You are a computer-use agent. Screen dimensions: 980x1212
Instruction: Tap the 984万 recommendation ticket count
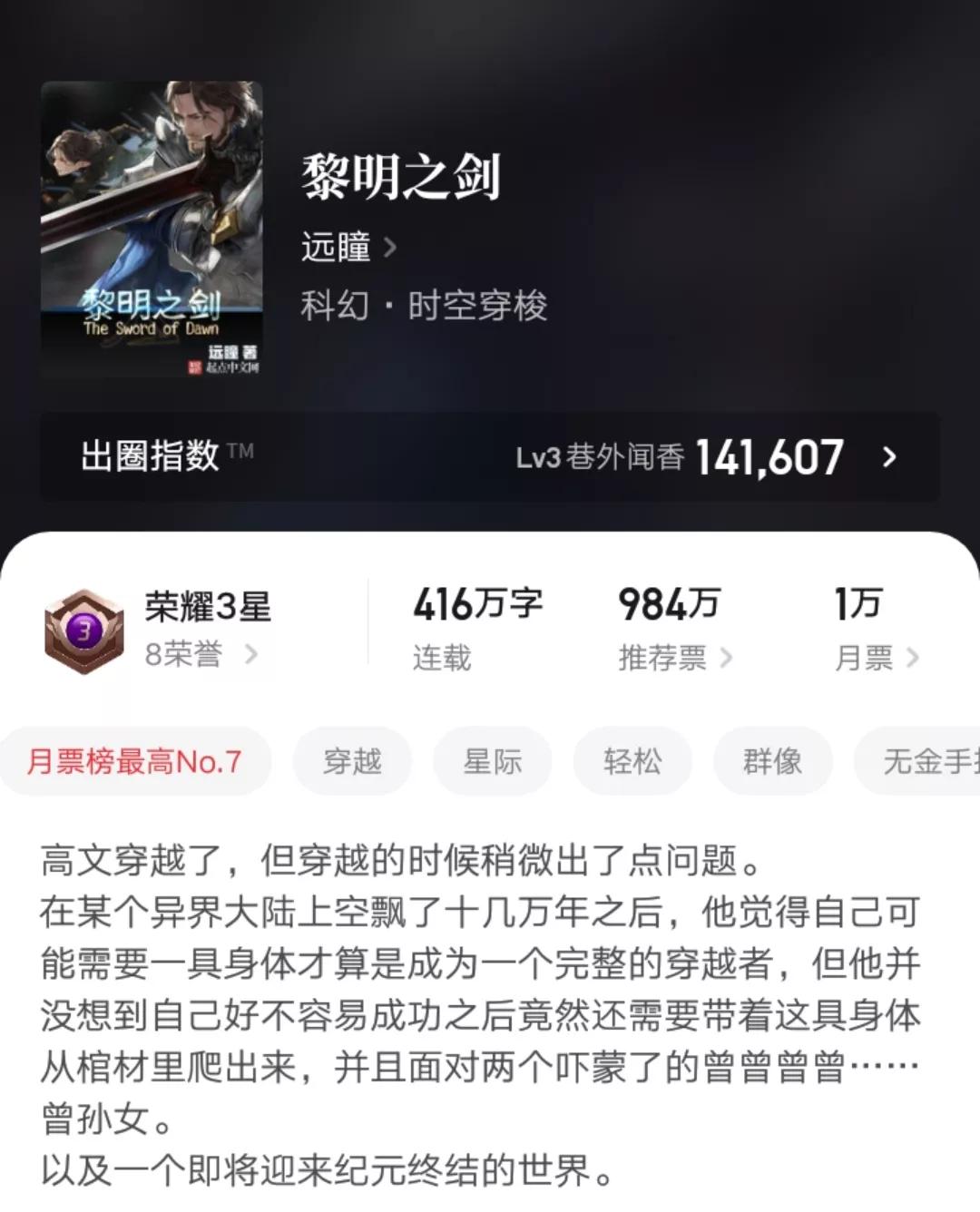coord(667,603)
